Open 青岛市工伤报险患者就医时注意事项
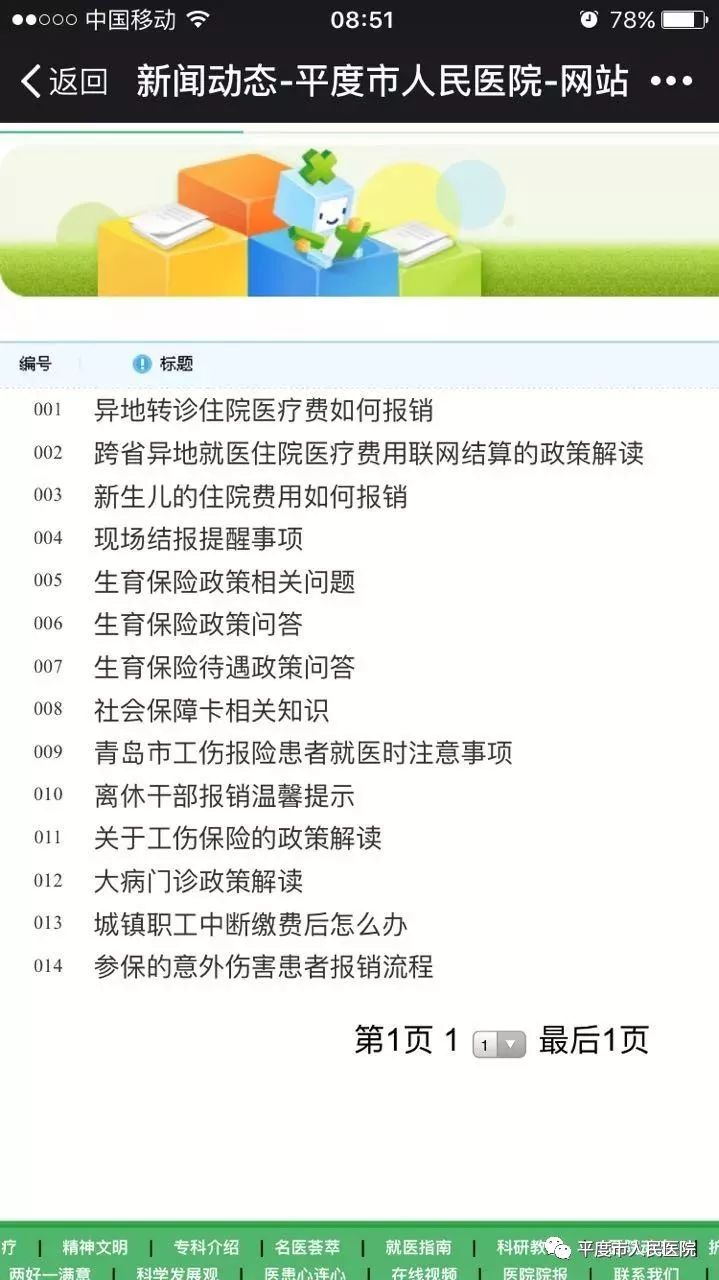The height and width of the screenshot is (1280, 719). tap(303, 752)
